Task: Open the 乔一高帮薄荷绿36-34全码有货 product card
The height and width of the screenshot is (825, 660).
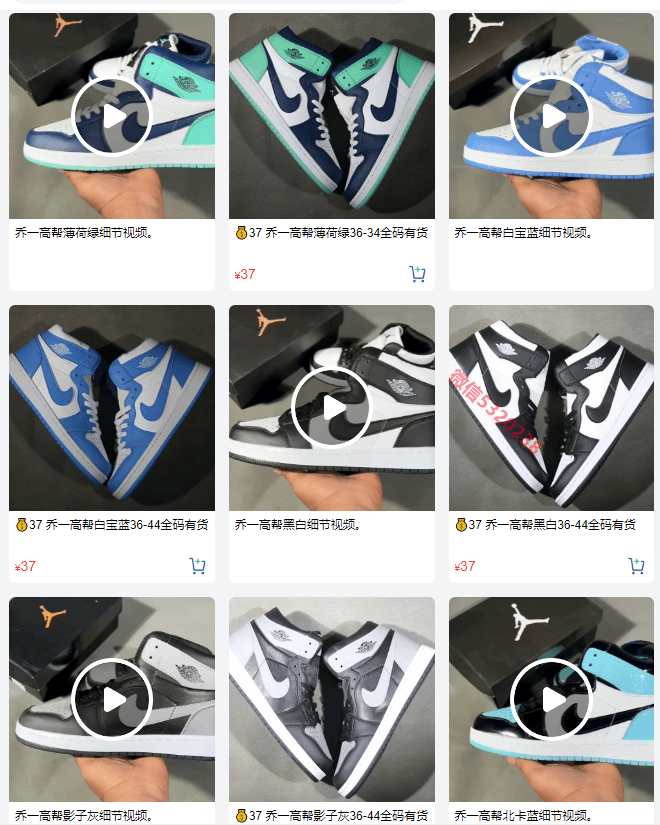Action: tap(332, 152)
